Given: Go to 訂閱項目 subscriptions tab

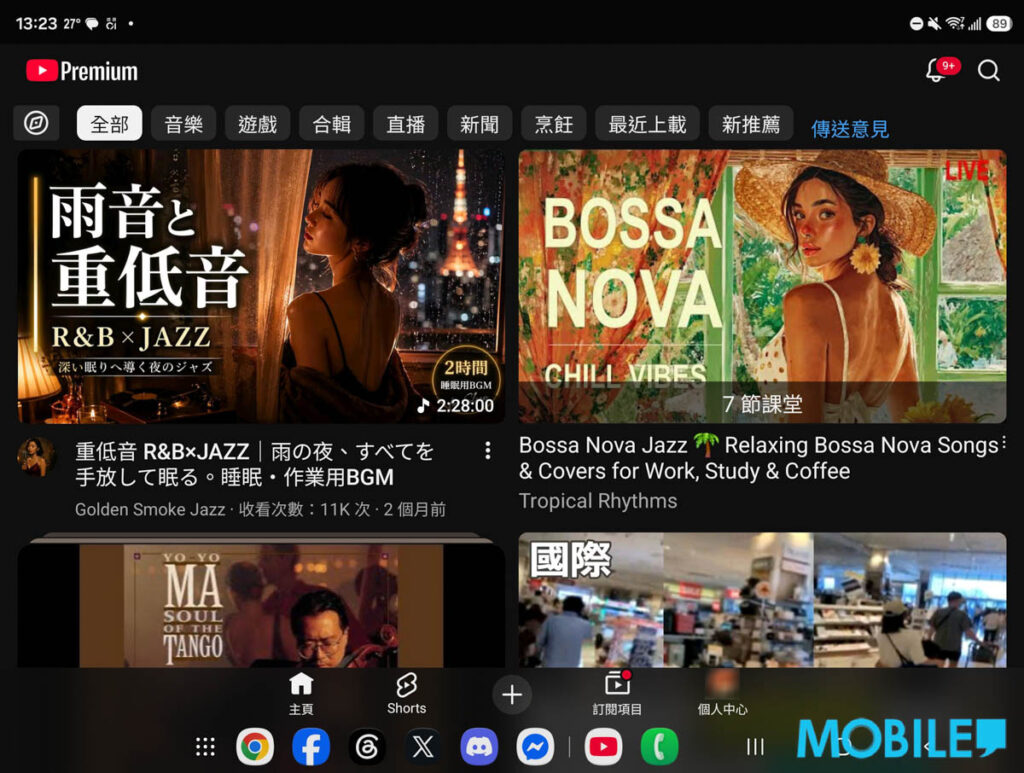Looking at the screenshot, I should click(617, 693).
